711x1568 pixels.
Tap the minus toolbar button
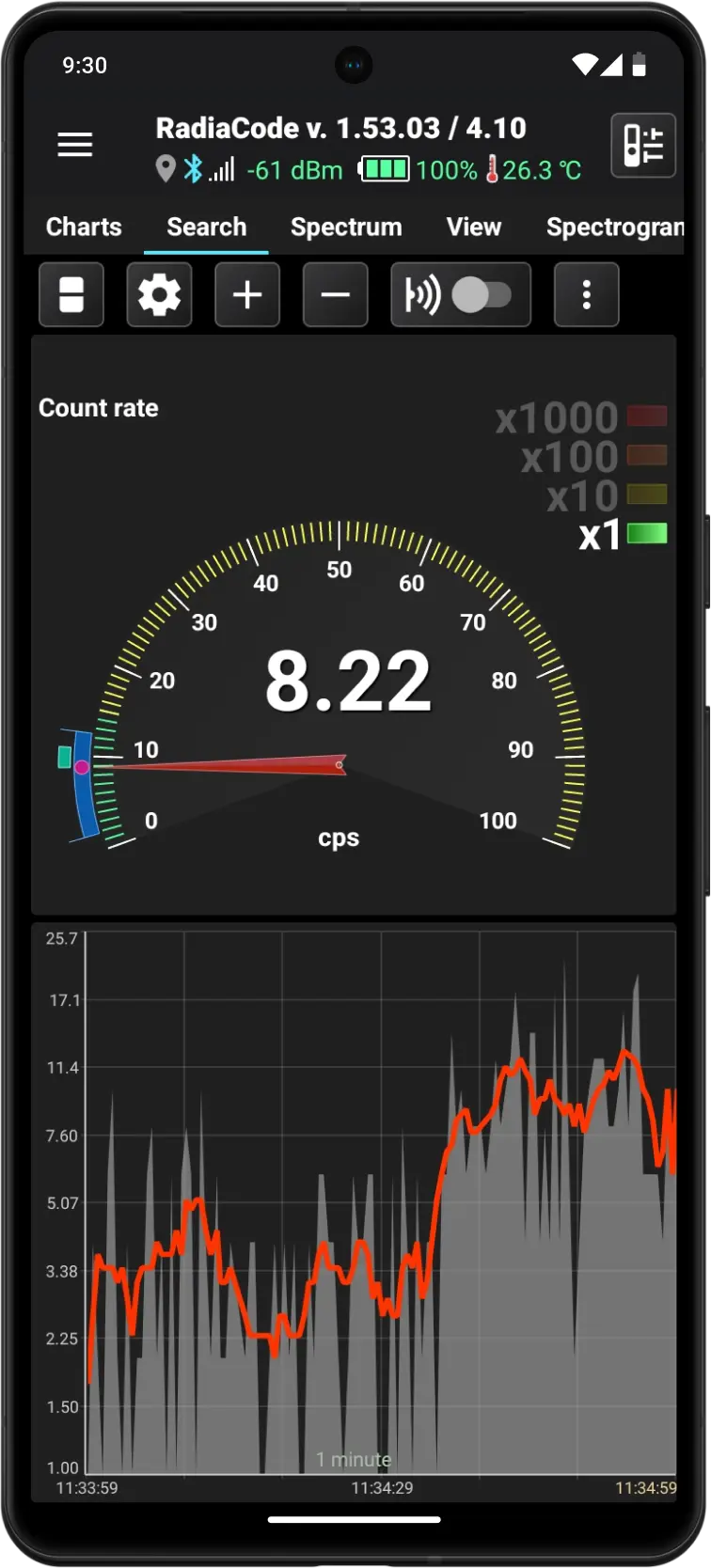(336, 295)
